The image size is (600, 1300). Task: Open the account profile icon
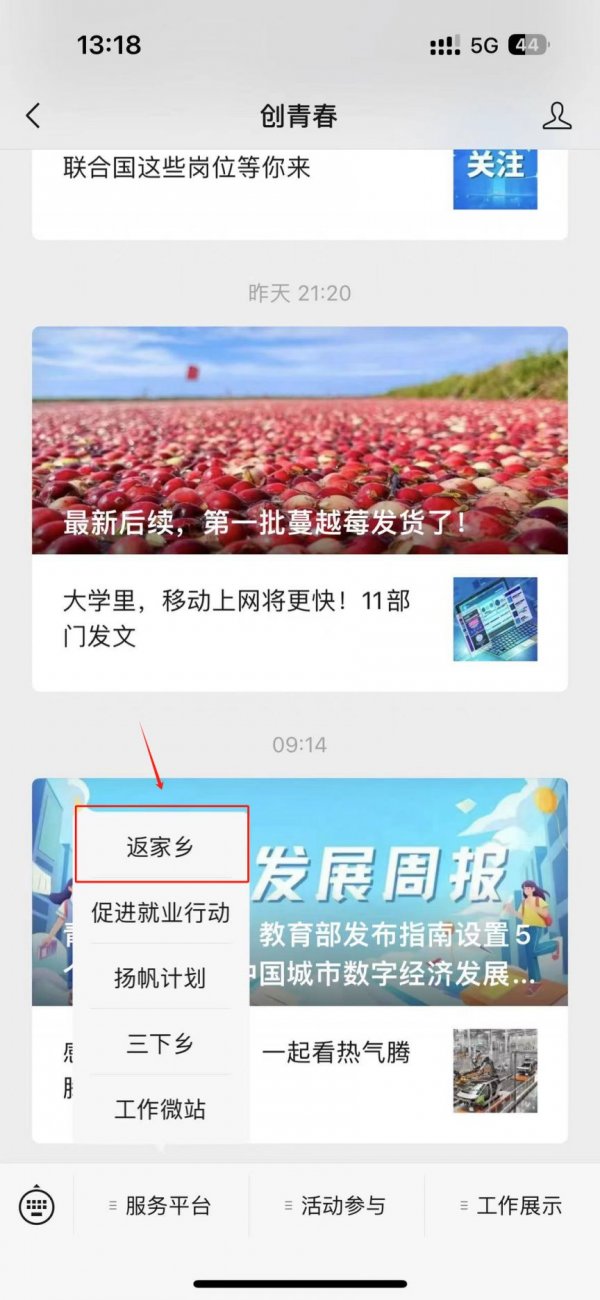tap(556, 116)
